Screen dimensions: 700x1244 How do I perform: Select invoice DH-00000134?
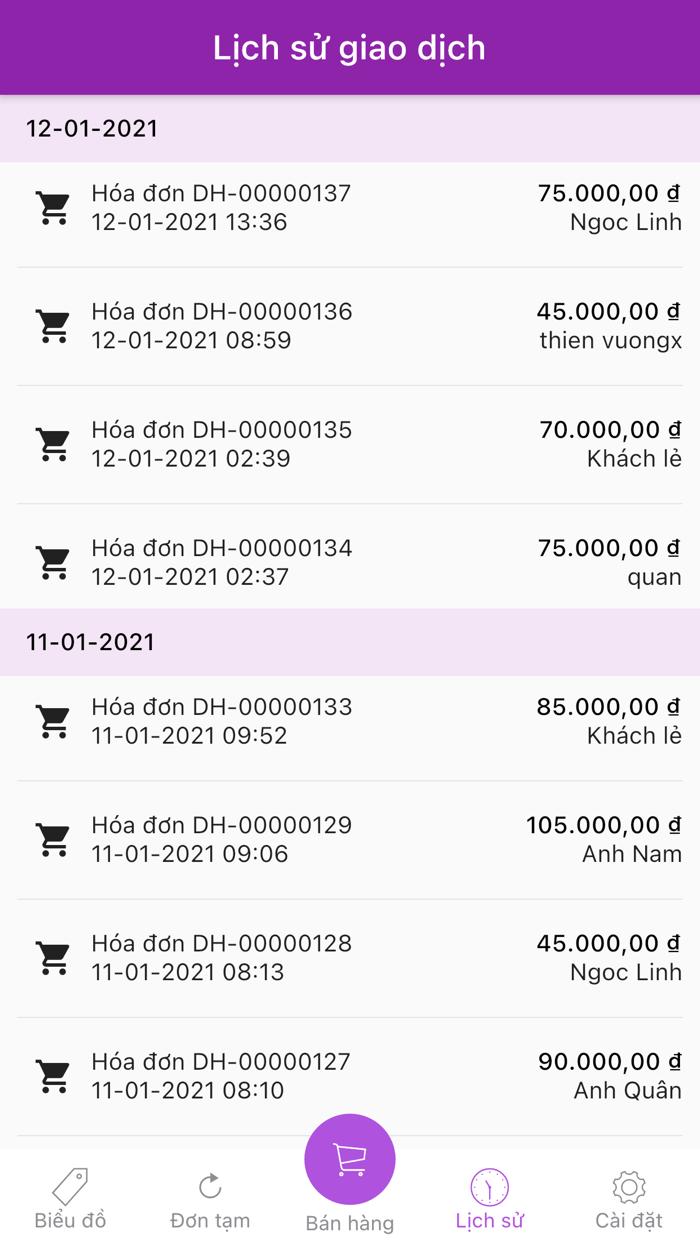350,562
